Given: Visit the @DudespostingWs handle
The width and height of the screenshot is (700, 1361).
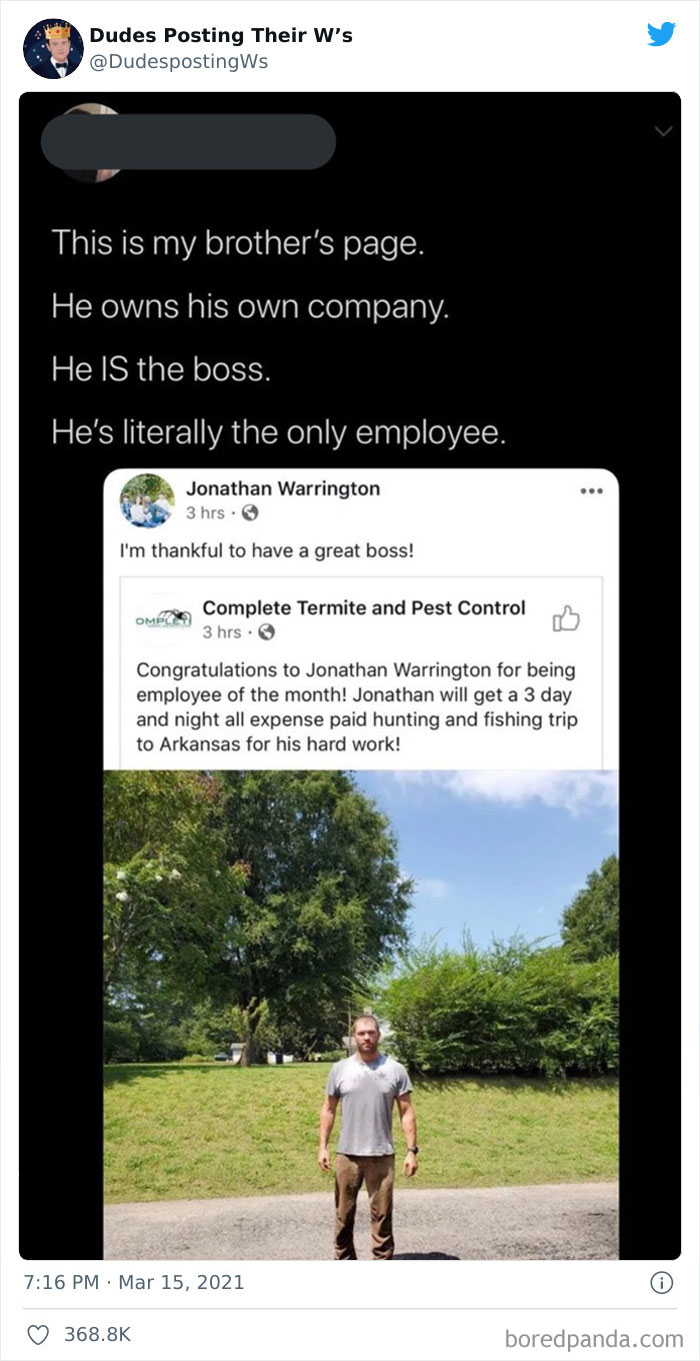Looking at the screenshot, I should 178,62.
